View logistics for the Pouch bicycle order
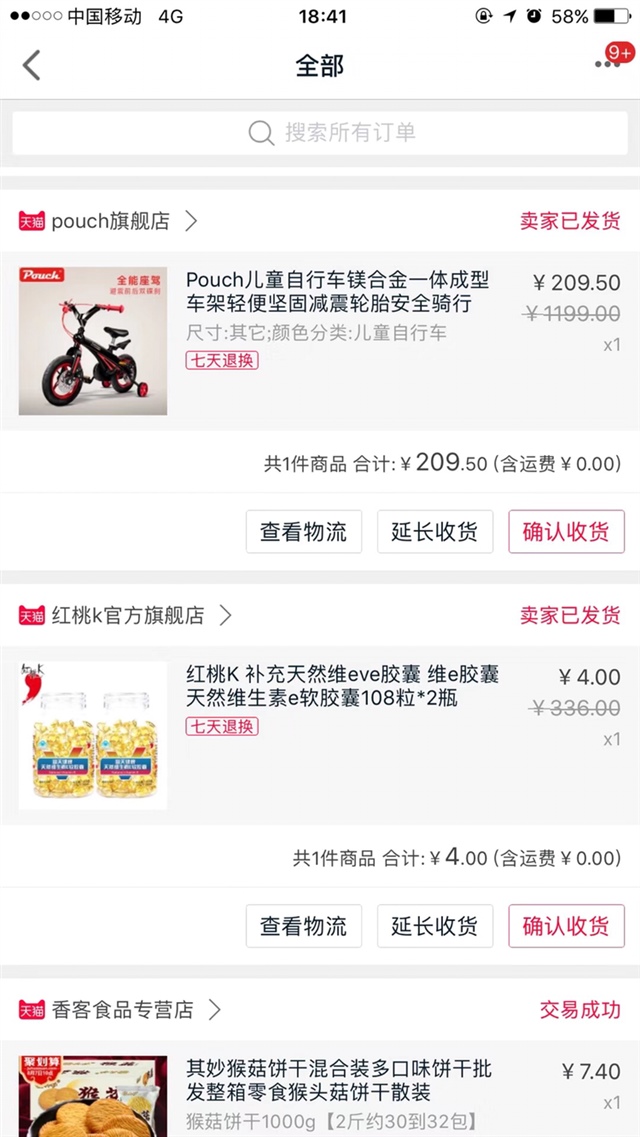This screenshot has height=1137, width=640. [303, 532]
